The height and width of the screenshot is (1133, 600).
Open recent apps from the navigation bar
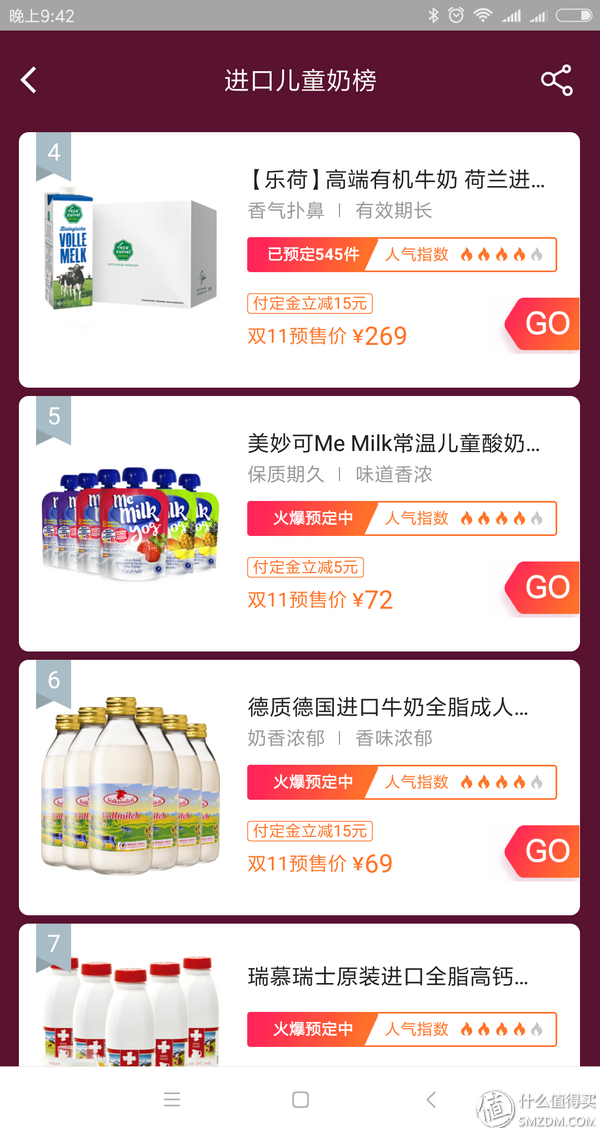172,1100
